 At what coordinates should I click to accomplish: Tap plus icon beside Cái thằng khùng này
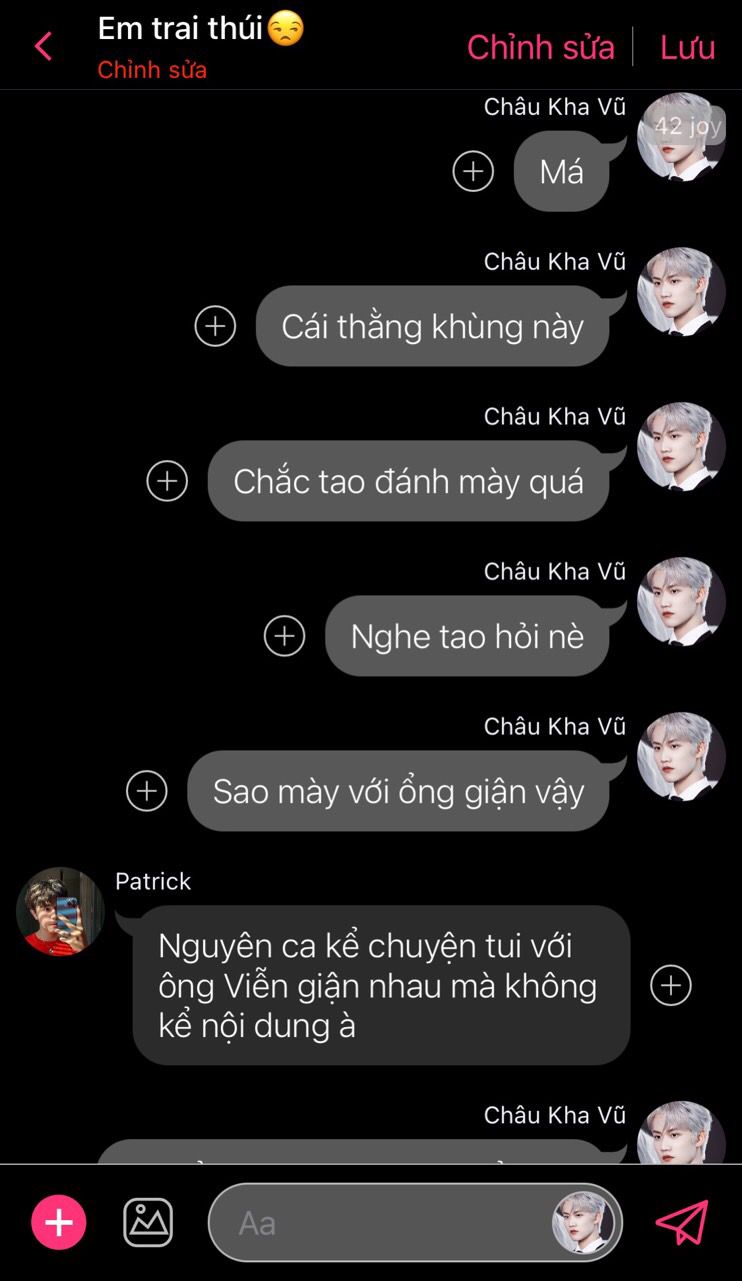(x=215, y=326)
